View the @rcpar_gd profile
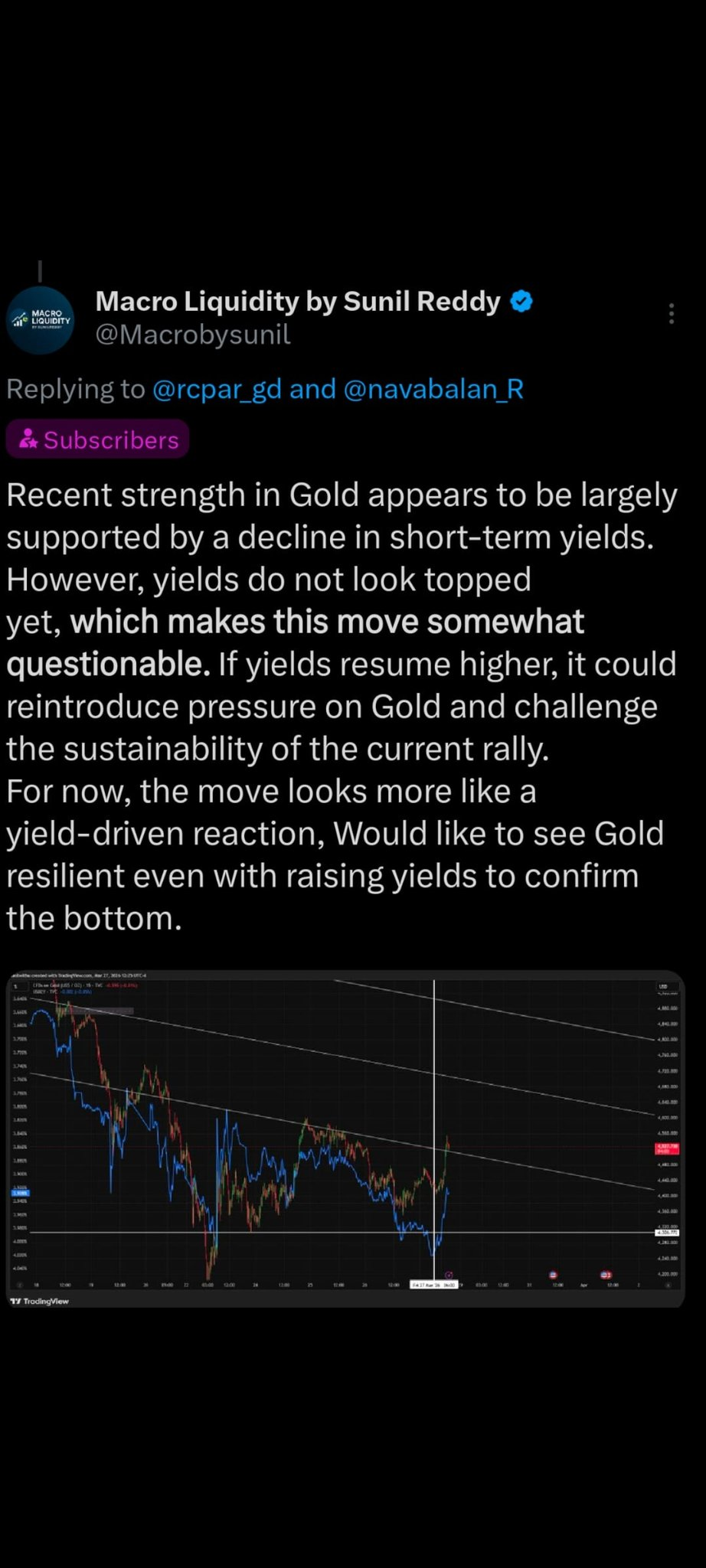This screenshot has height=1568, width=706. [x=217, y=389]
